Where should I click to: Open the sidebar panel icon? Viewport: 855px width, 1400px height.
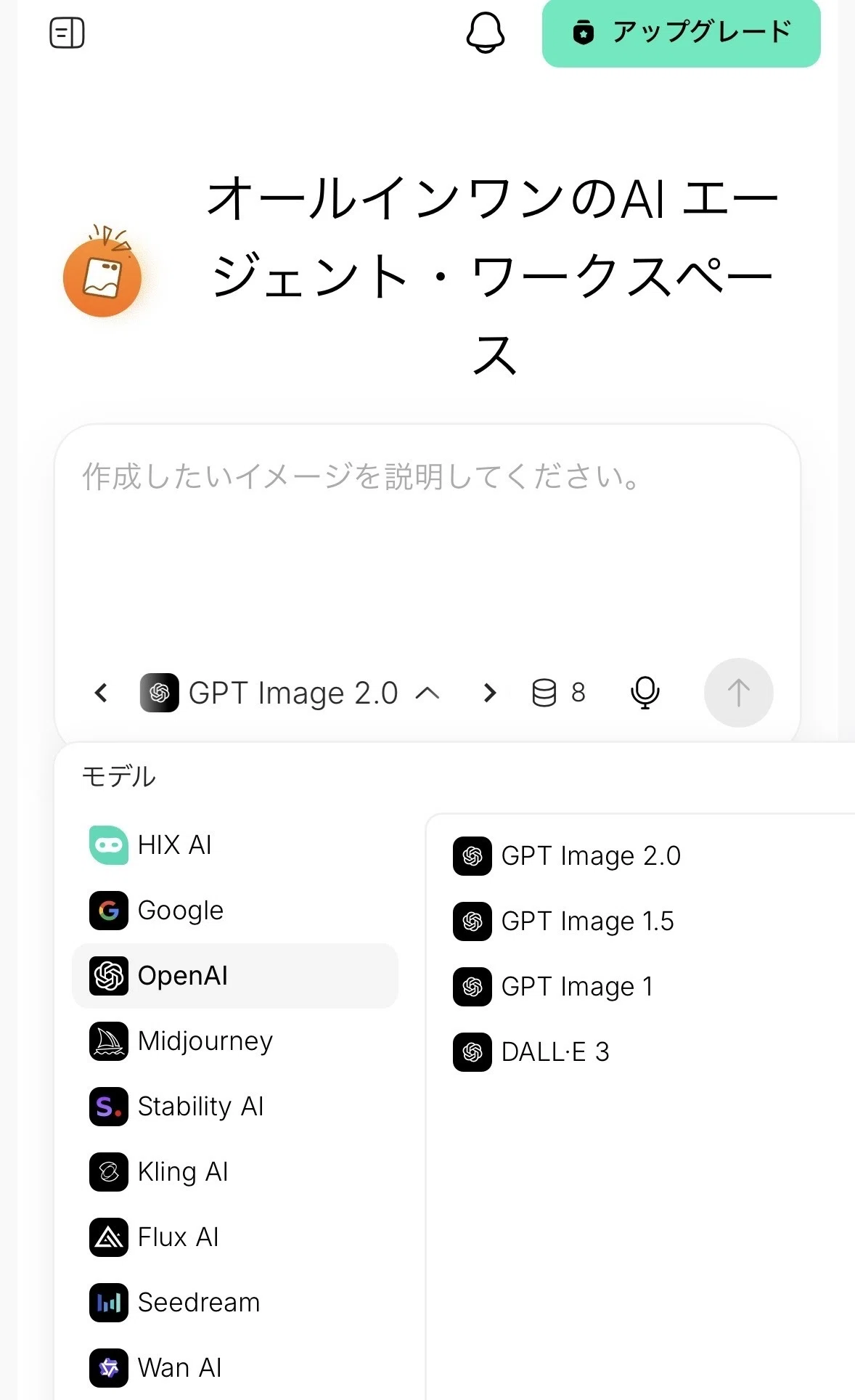tap(67, 33)
